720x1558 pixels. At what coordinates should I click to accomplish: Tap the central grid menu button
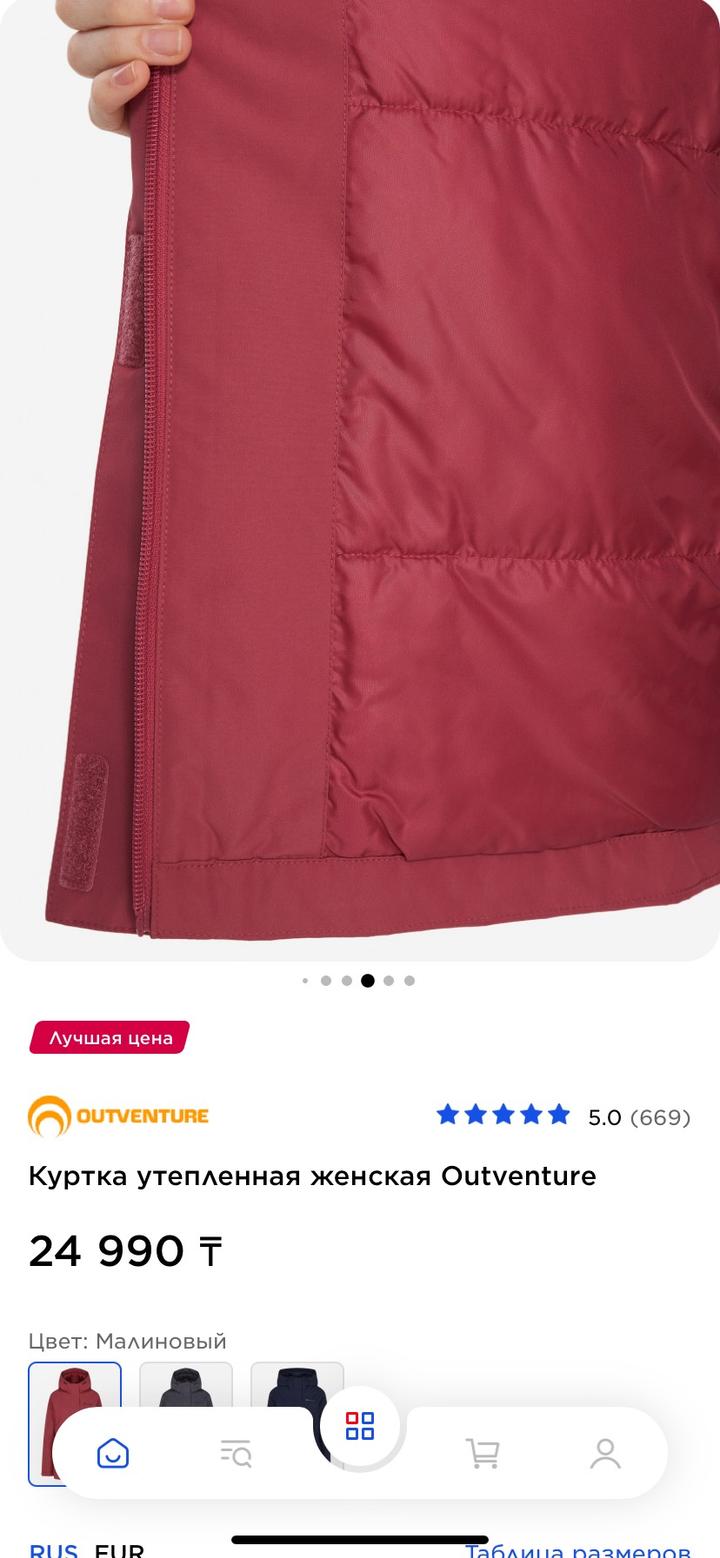point(359,1426)
